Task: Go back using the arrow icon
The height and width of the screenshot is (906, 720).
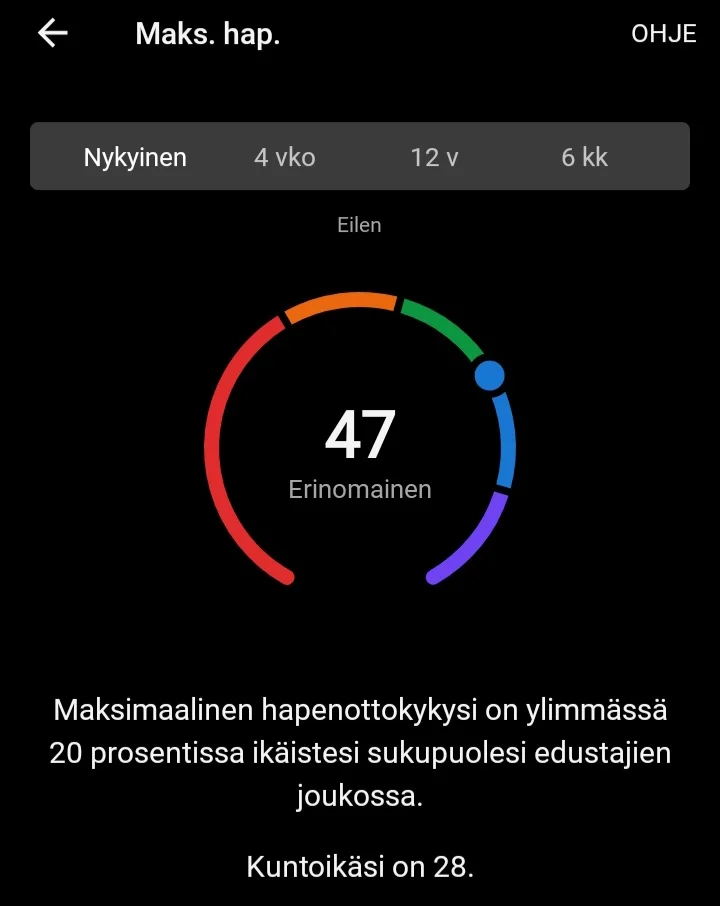Action: point(53,34)
